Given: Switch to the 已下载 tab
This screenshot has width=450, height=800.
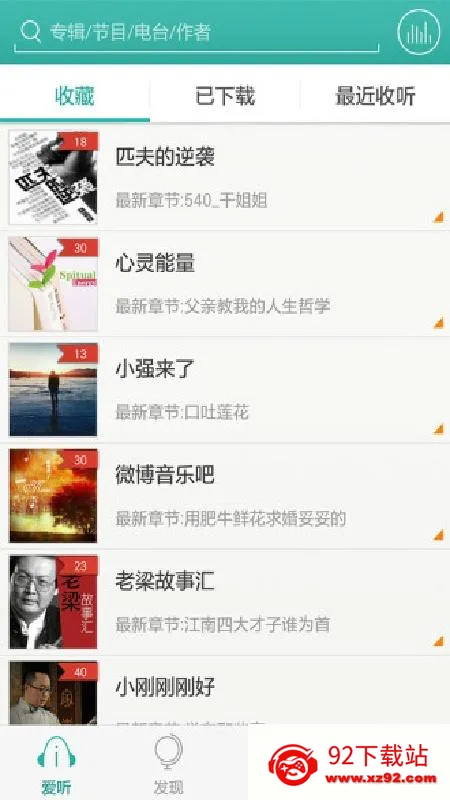Looking at the screenshot, I should pyautogui.click(x=225, y=96).
